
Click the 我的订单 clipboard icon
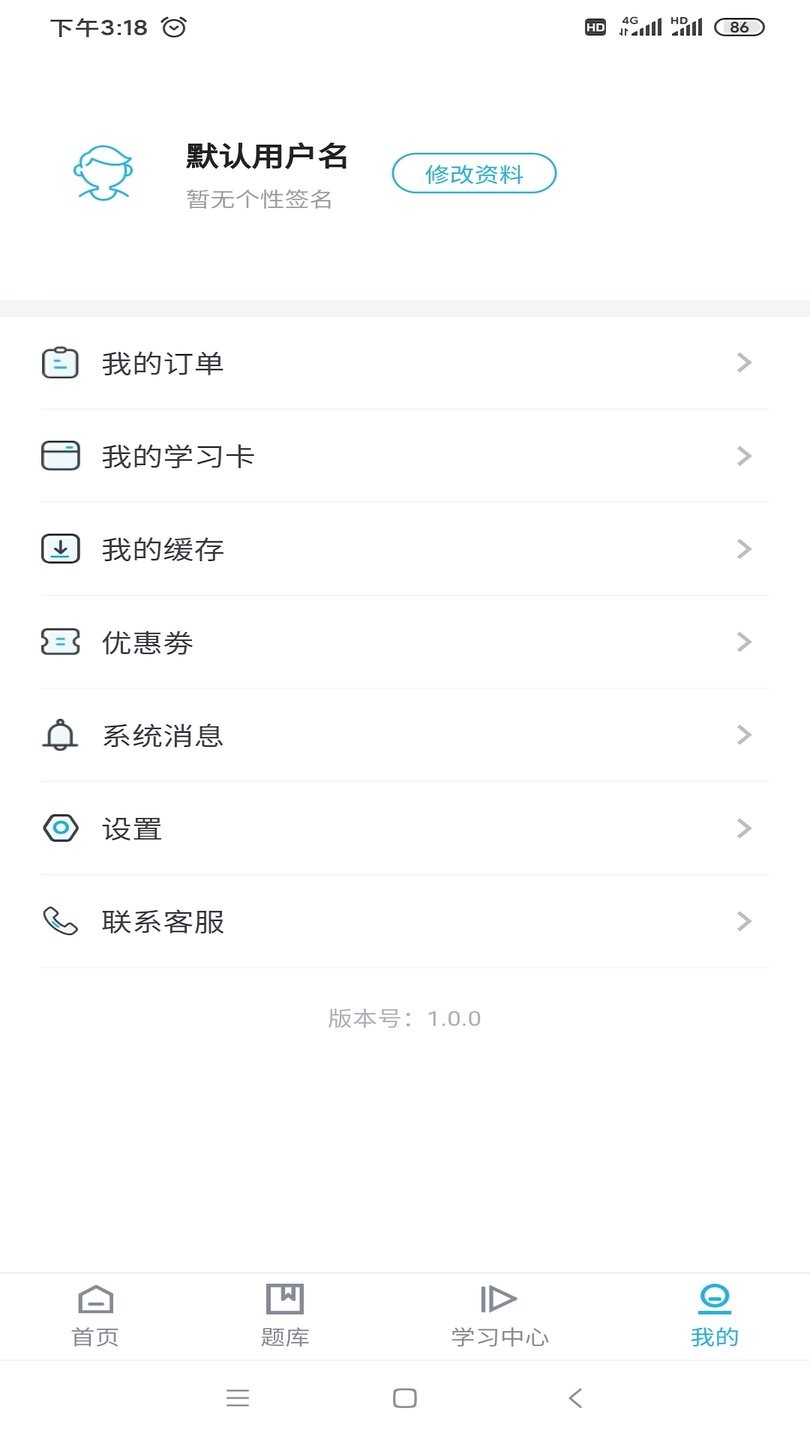61,363
